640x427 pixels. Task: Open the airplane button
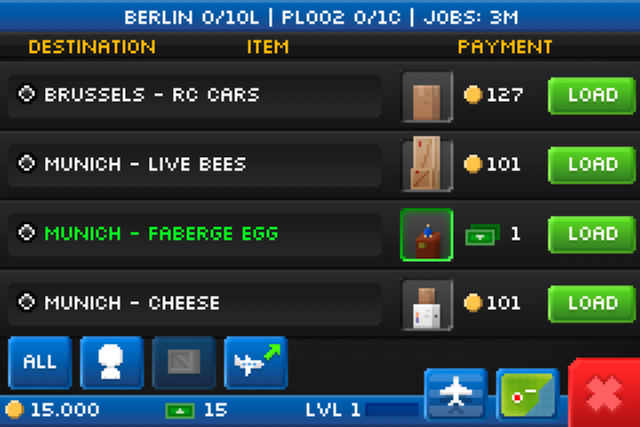click(455, 394)
